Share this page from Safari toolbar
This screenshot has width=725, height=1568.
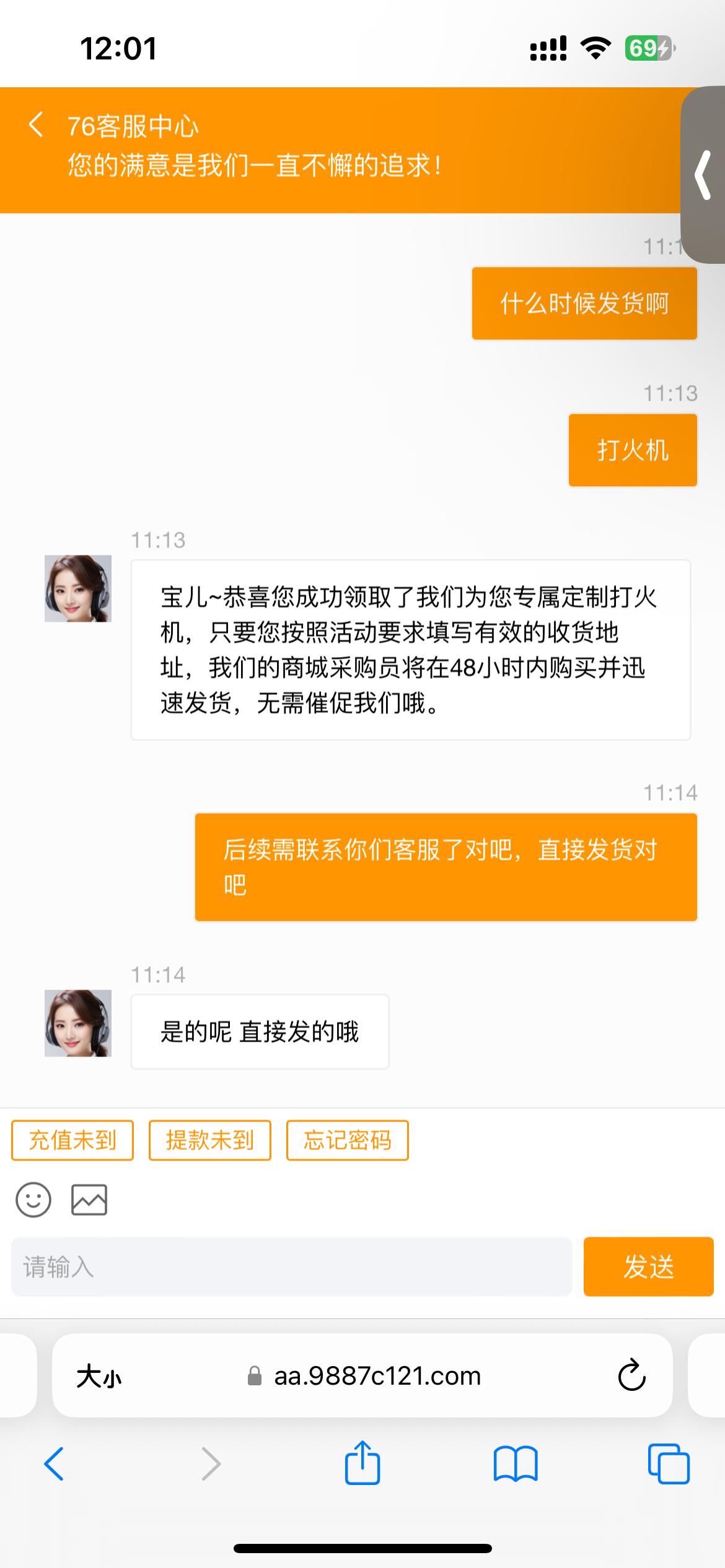362,1463
